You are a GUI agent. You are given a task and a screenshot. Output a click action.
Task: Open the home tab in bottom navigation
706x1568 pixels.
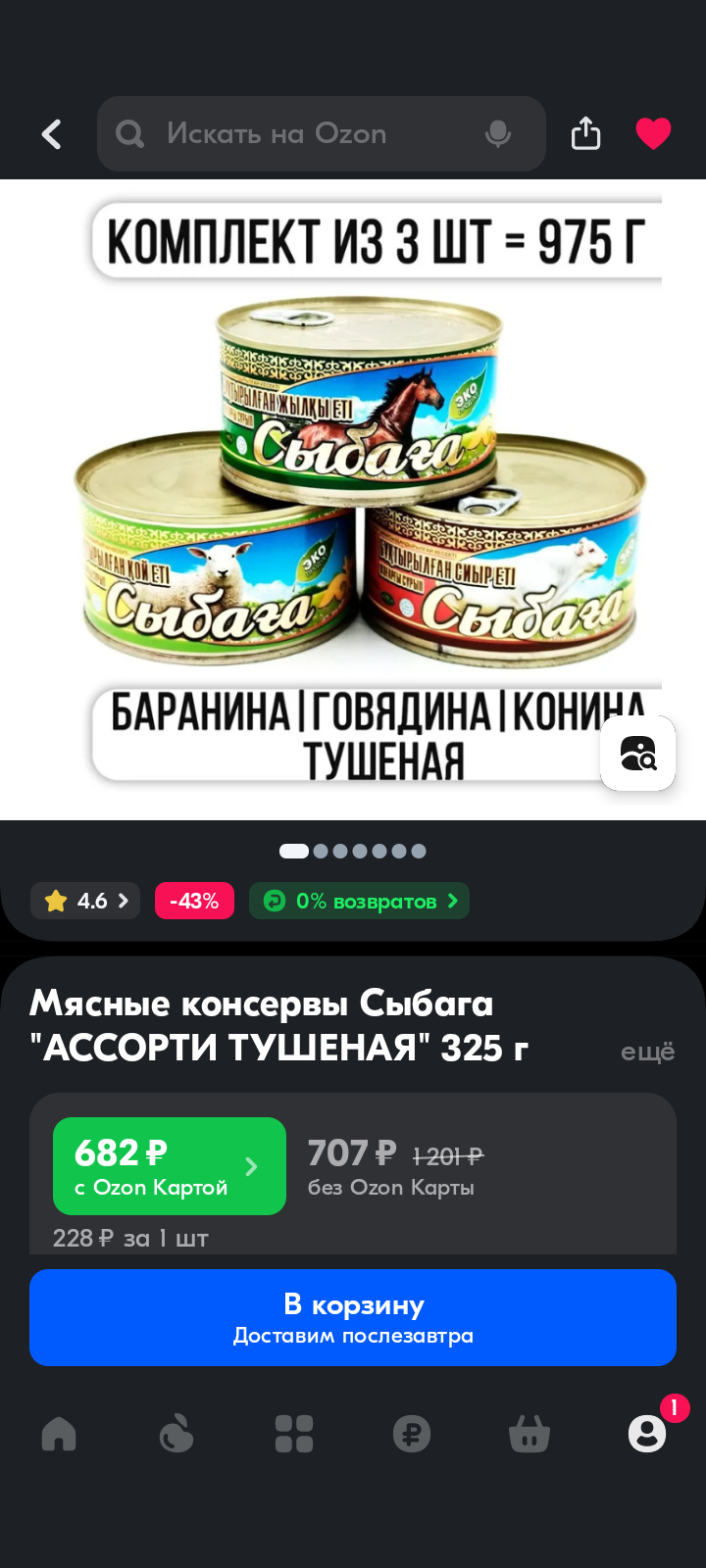coord(59,1434)
